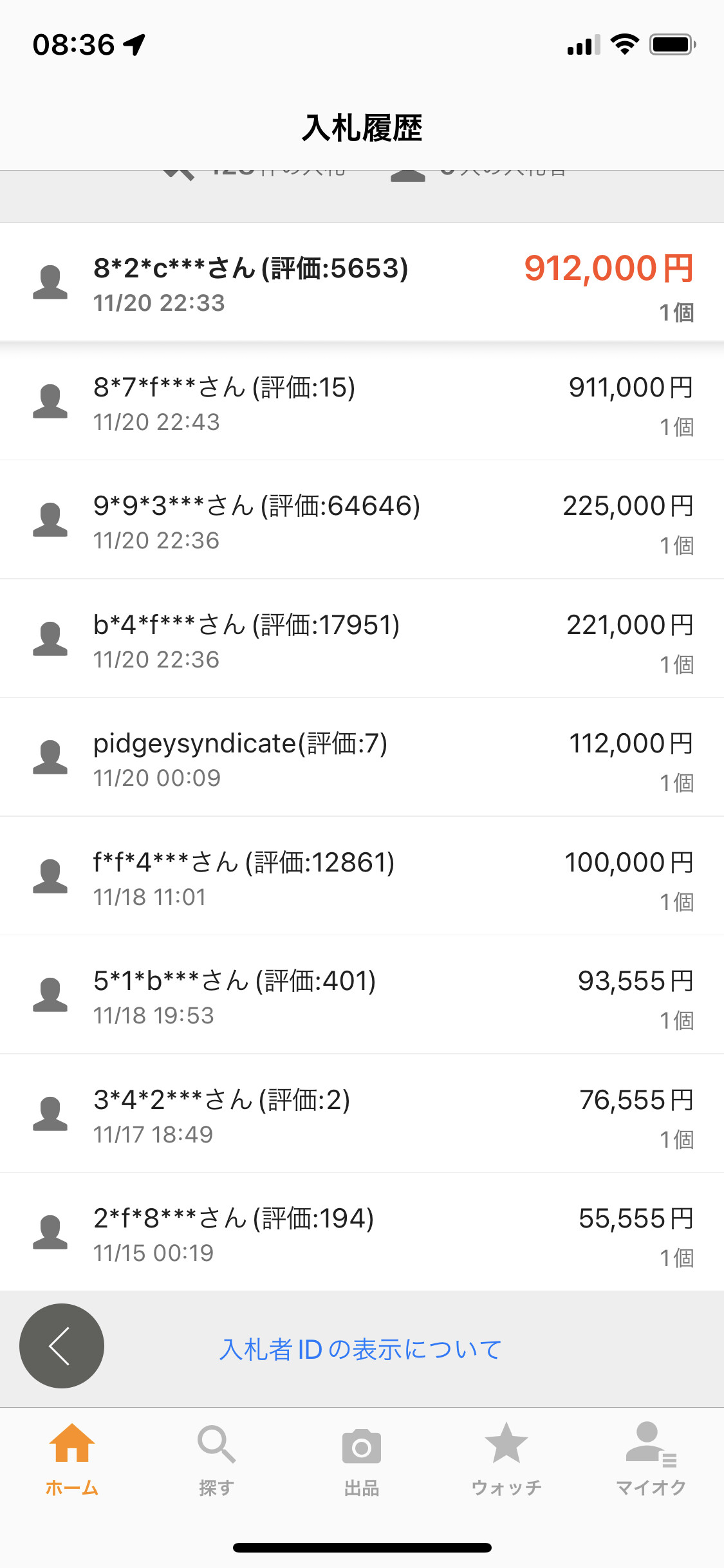Switch to the ウォッチ tab
Viewport: 724px width, 1568px height.
point(506,1460)
